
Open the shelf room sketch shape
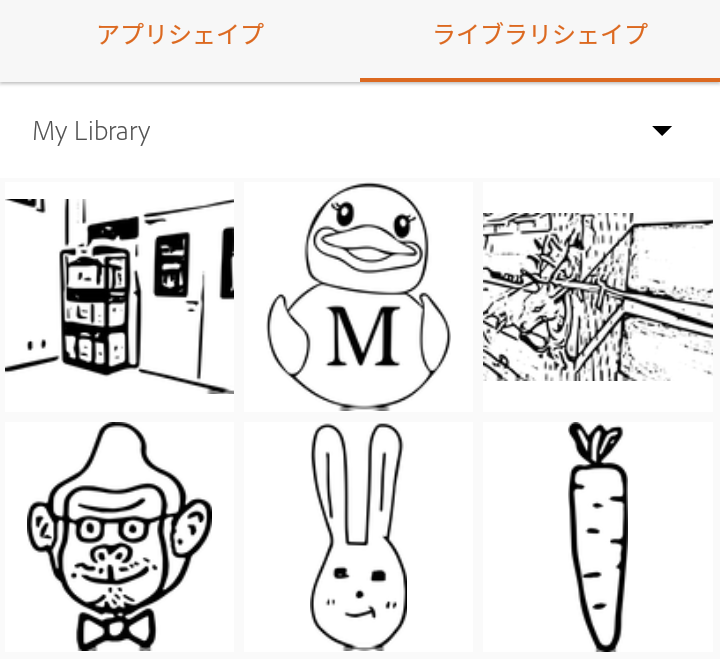click(x=119, y=296)
